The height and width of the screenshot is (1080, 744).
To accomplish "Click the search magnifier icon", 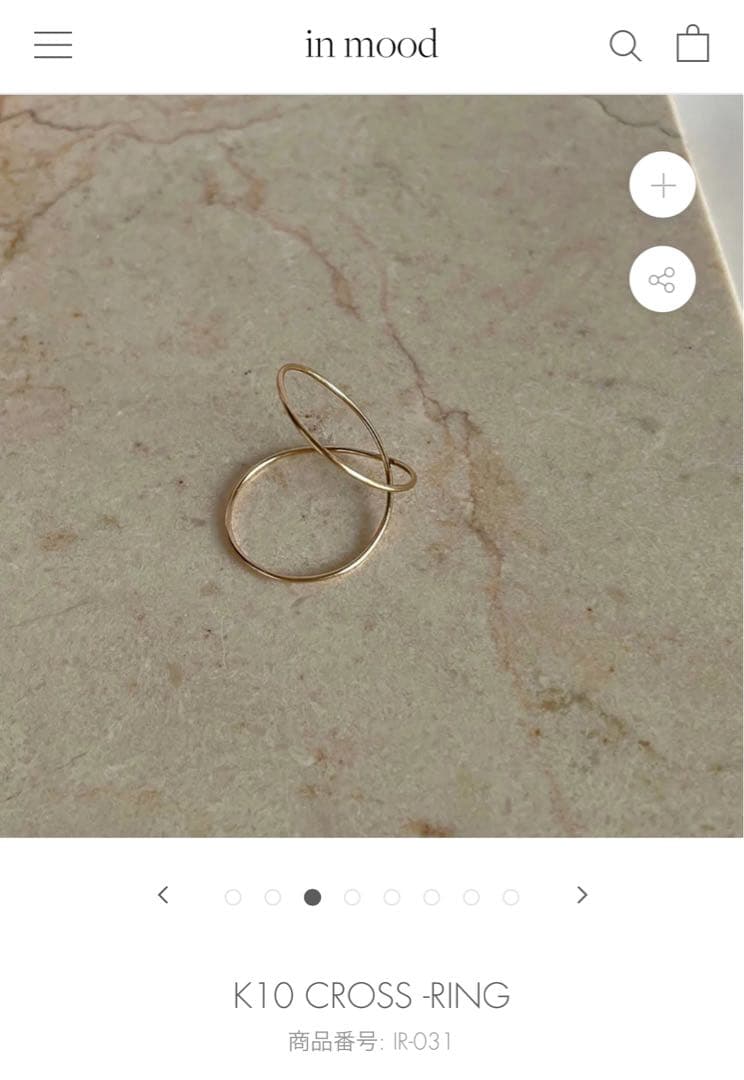I will [x=627, y=45].
